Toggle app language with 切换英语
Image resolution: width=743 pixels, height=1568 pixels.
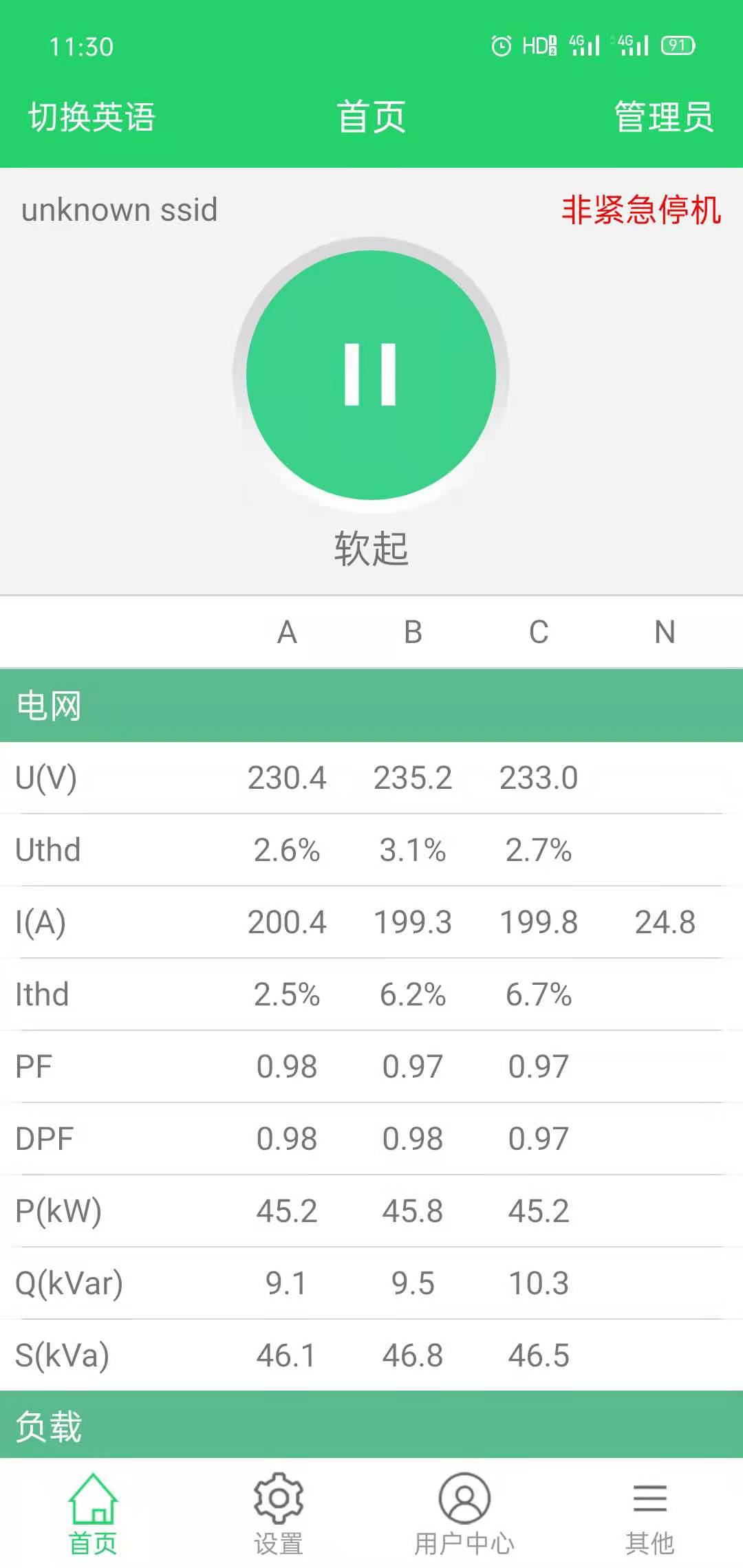(x=91, y=118)
